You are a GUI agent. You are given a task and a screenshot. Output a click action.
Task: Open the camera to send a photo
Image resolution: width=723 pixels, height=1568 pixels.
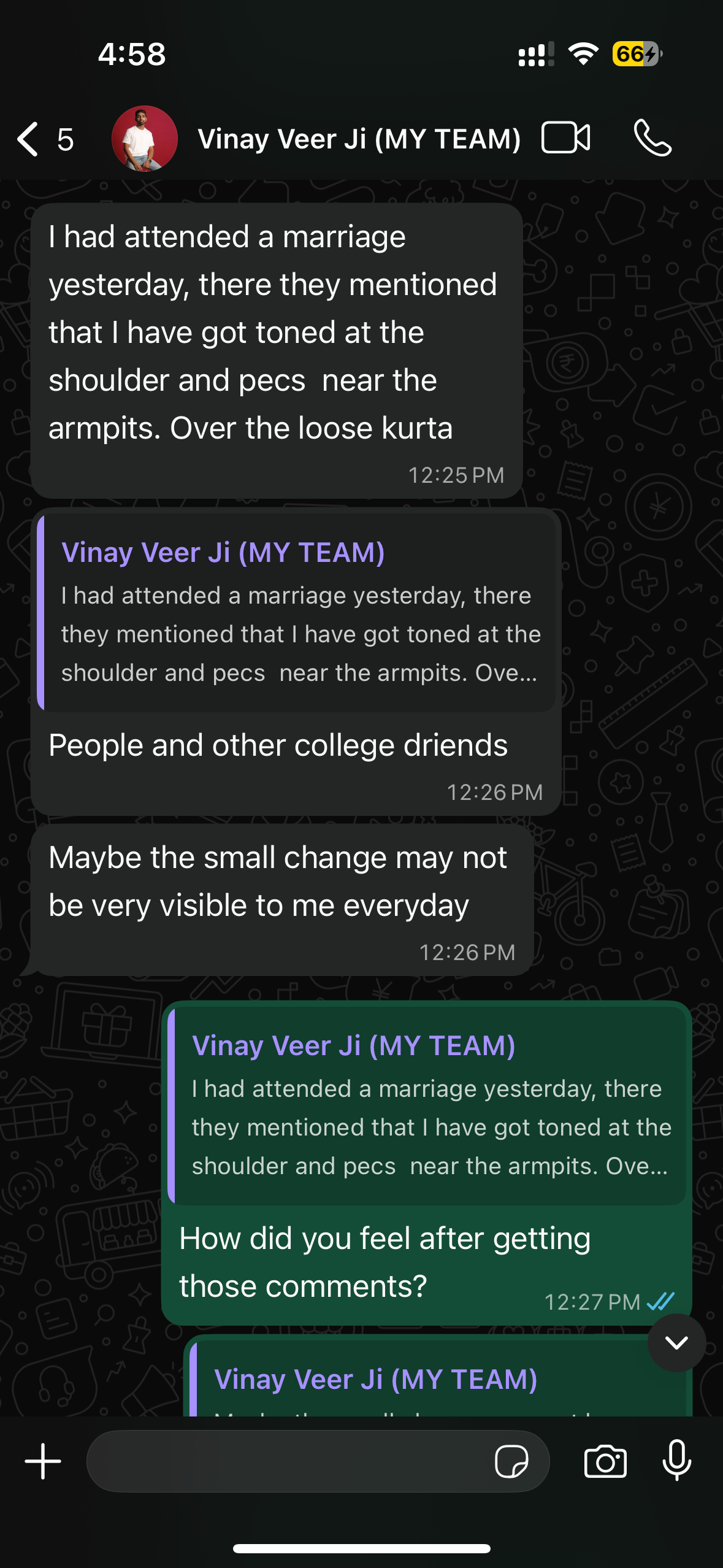pos(605,1461)
